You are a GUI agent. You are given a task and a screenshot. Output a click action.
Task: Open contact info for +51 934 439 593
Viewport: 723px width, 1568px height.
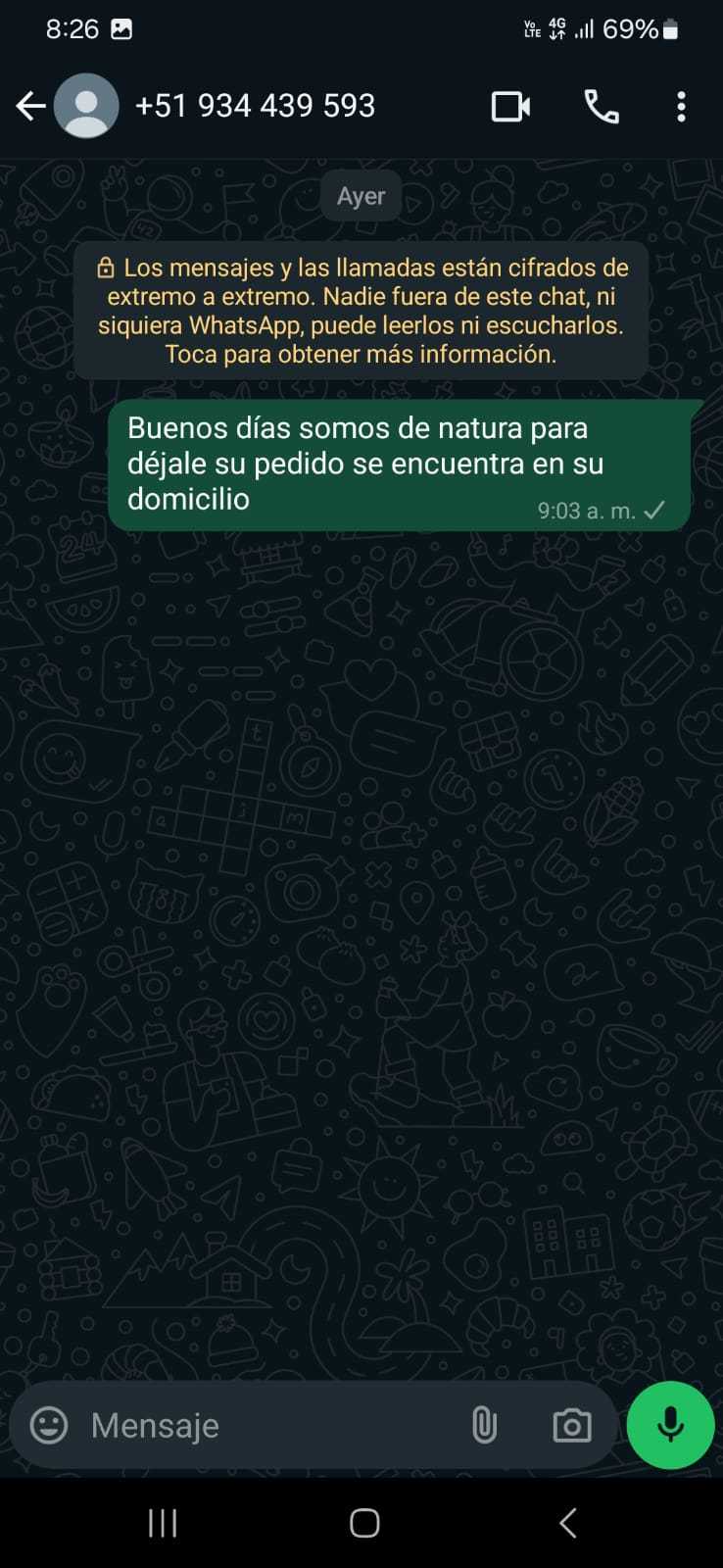click(255, 106)
